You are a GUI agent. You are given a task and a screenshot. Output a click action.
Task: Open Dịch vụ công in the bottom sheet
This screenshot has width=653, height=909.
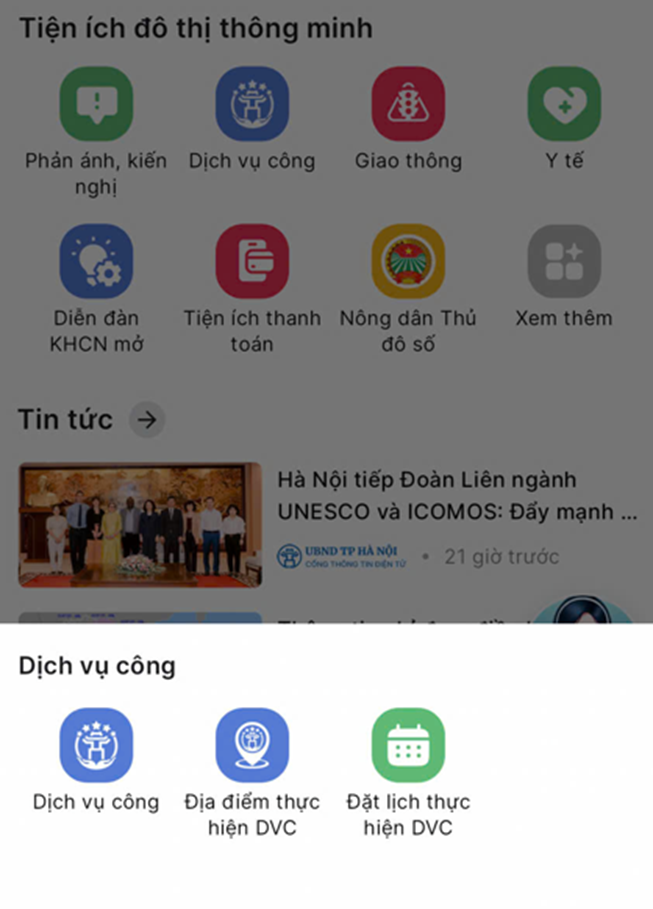pos(96,745)
